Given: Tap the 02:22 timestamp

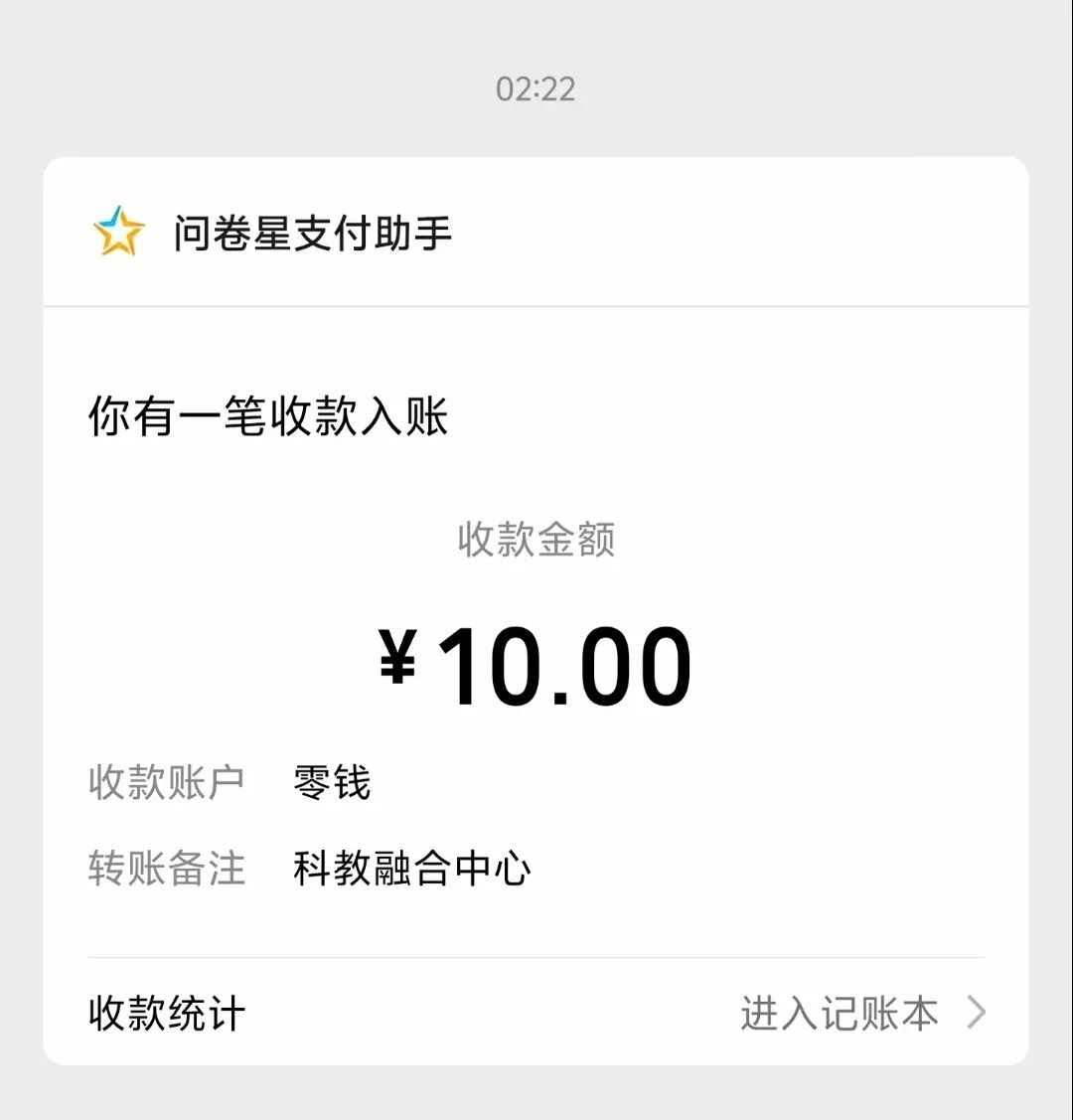Looking at the screenshot, I should pos(536,89).
